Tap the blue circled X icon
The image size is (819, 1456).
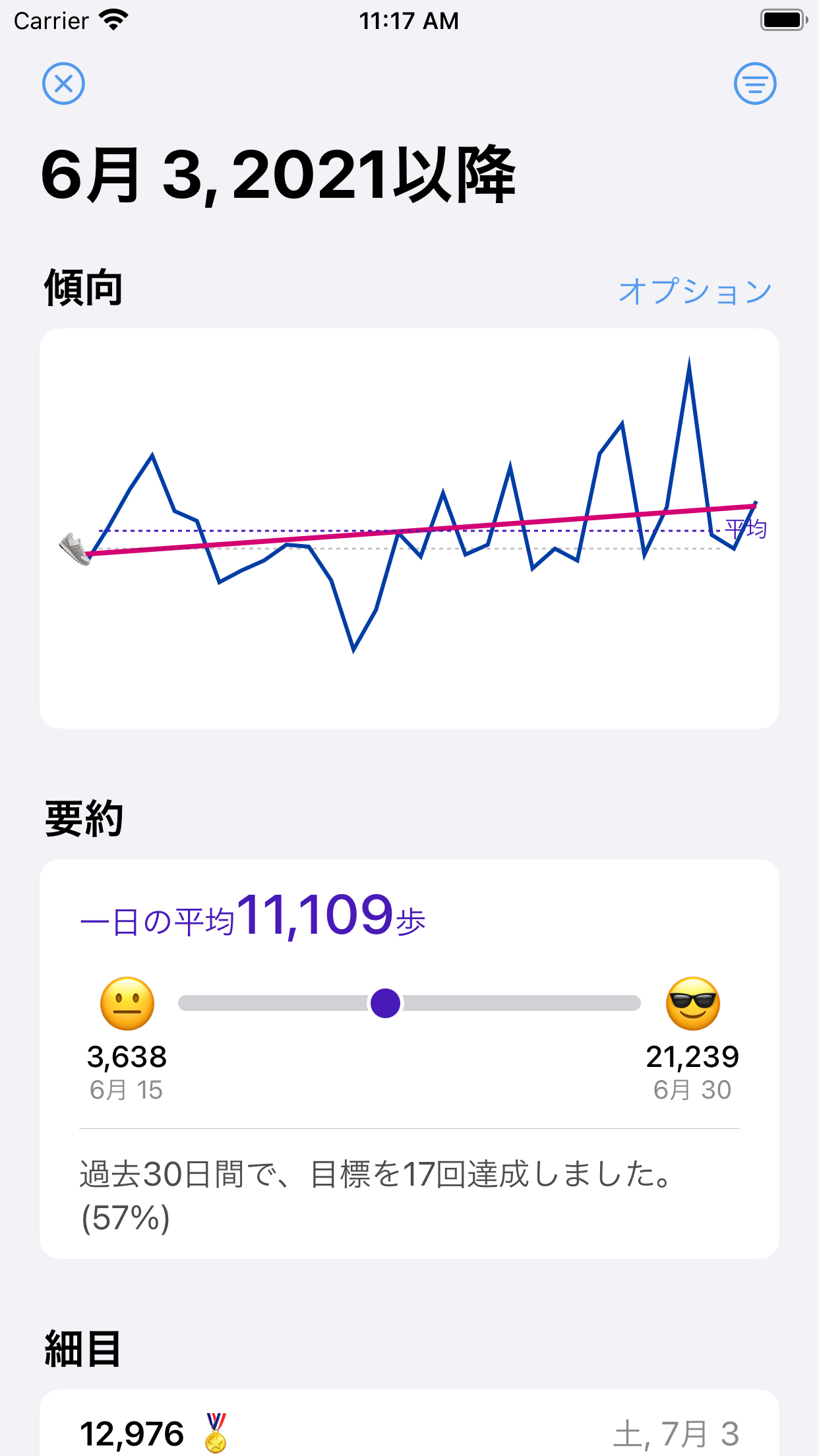[63, 83]
